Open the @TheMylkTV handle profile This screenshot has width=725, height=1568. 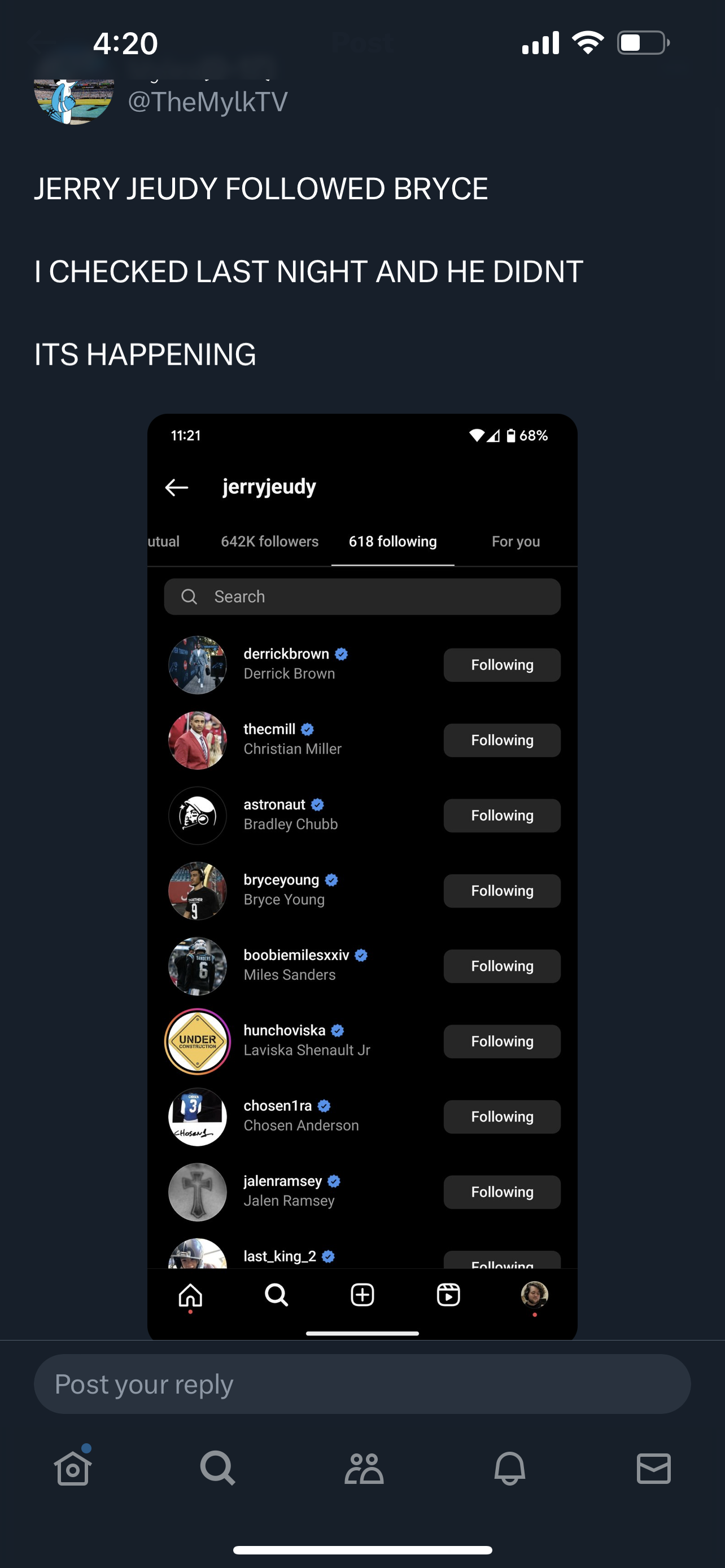pyautogui.click(x=208, y=102)
